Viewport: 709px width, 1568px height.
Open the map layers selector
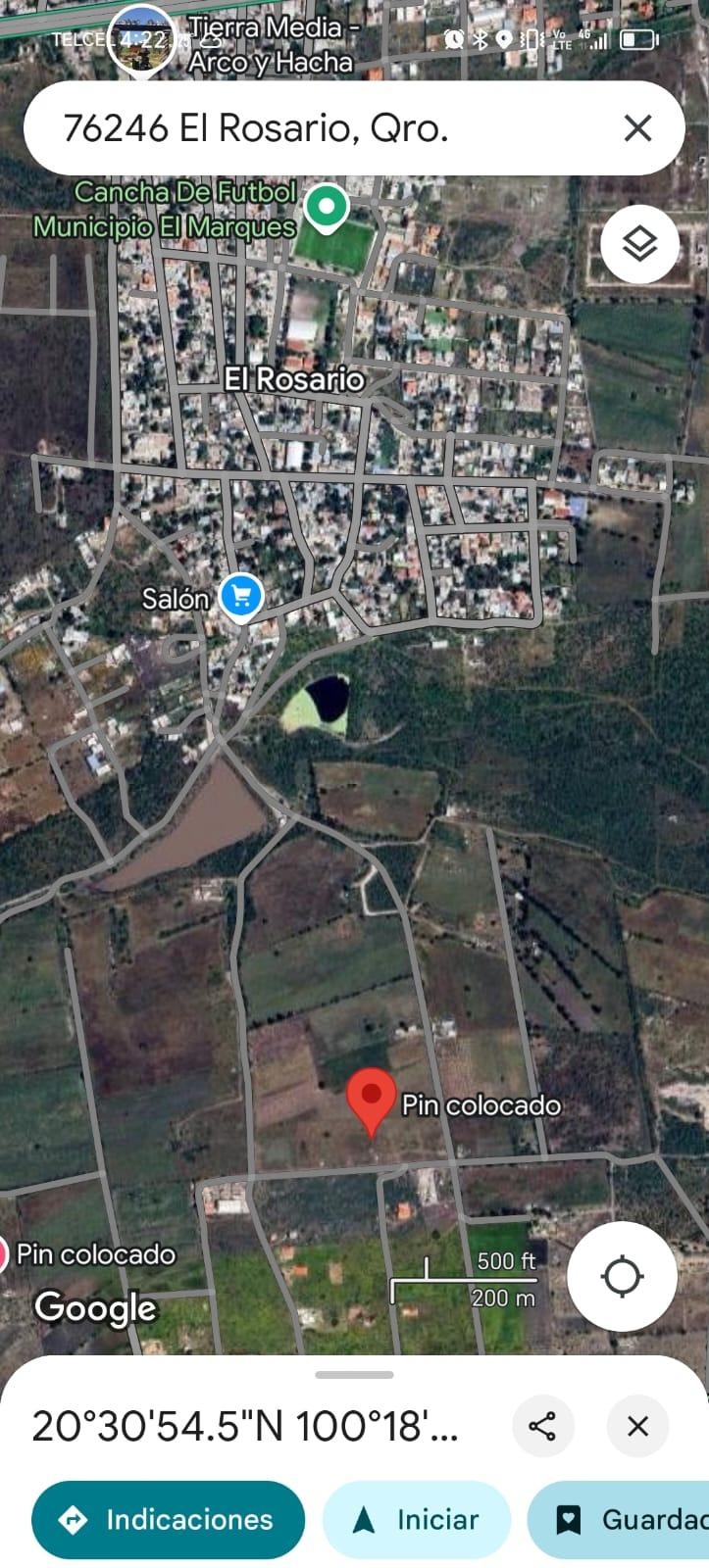(639, 244)
